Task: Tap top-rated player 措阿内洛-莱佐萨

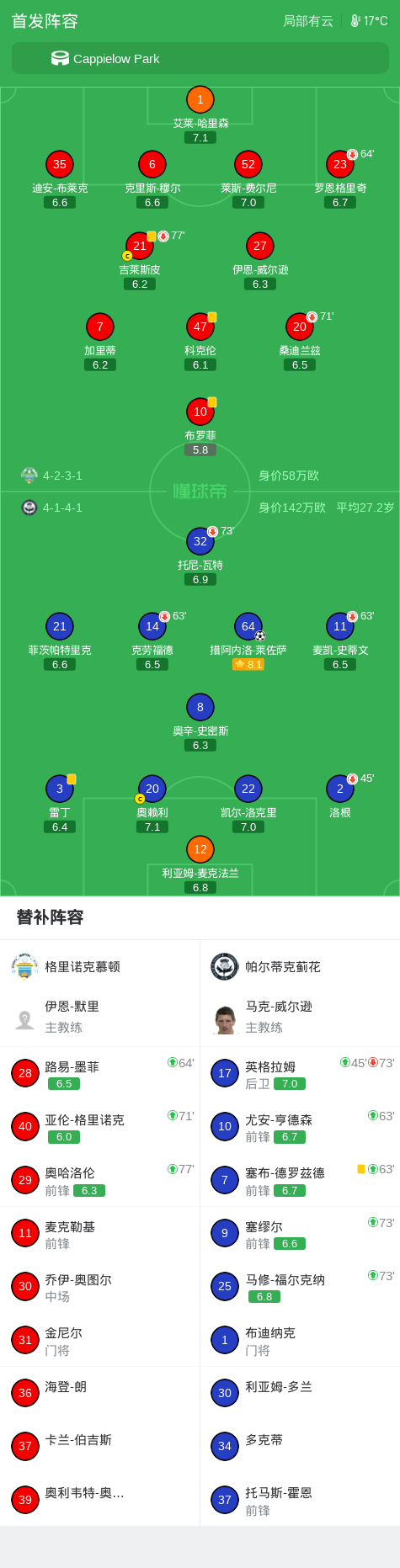Action: [x=248, y=641]
